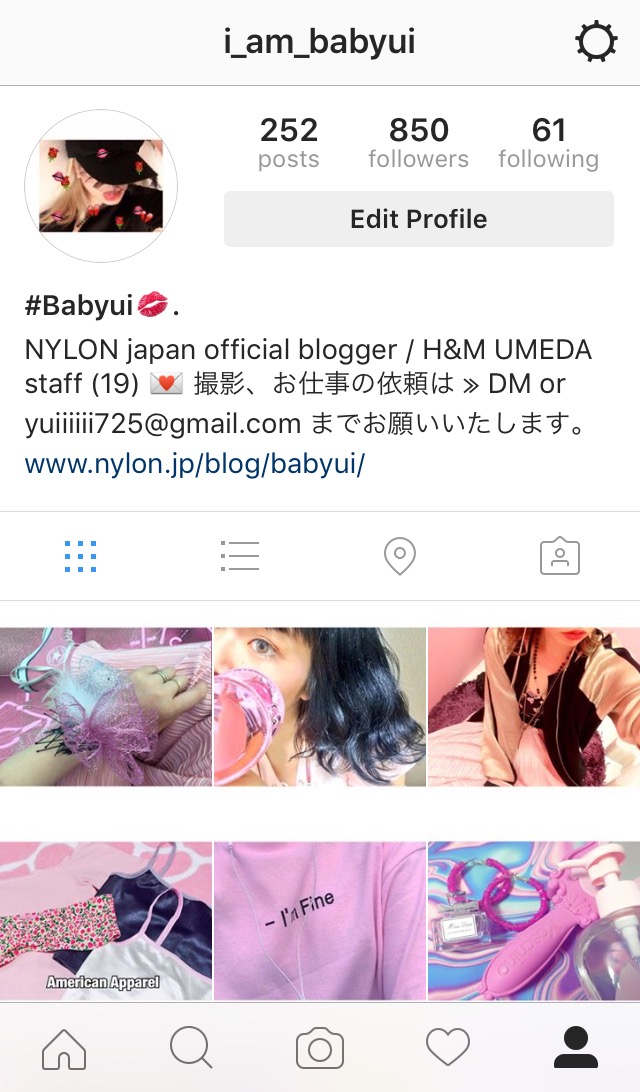
Task: Open the satin jacket outfit photo
Action: 534,707
